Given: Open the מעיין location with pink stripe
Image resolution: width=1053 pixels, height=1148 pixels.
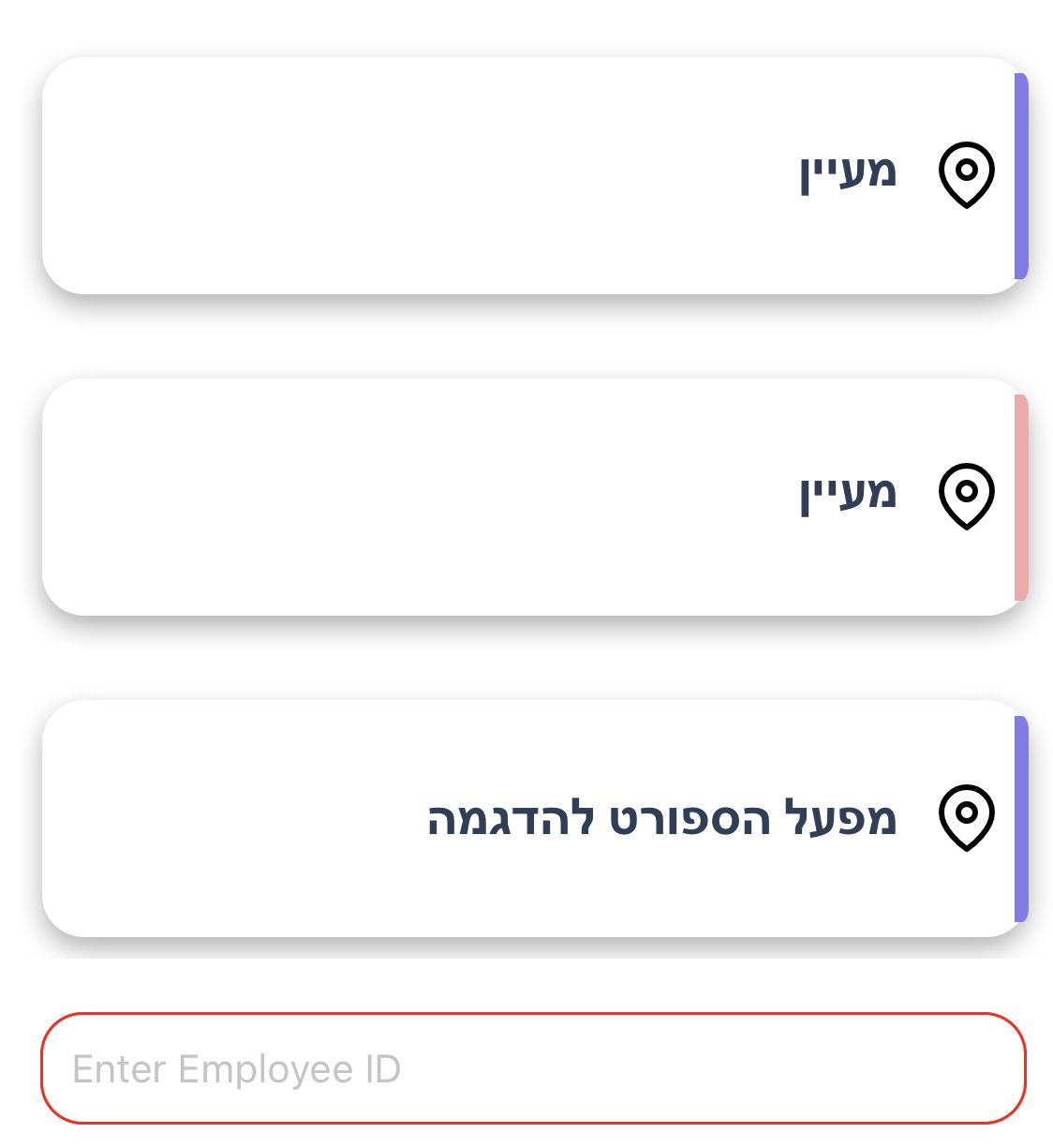Looking at the screenshot, I should pyautogui.click(x=534, y=497).
